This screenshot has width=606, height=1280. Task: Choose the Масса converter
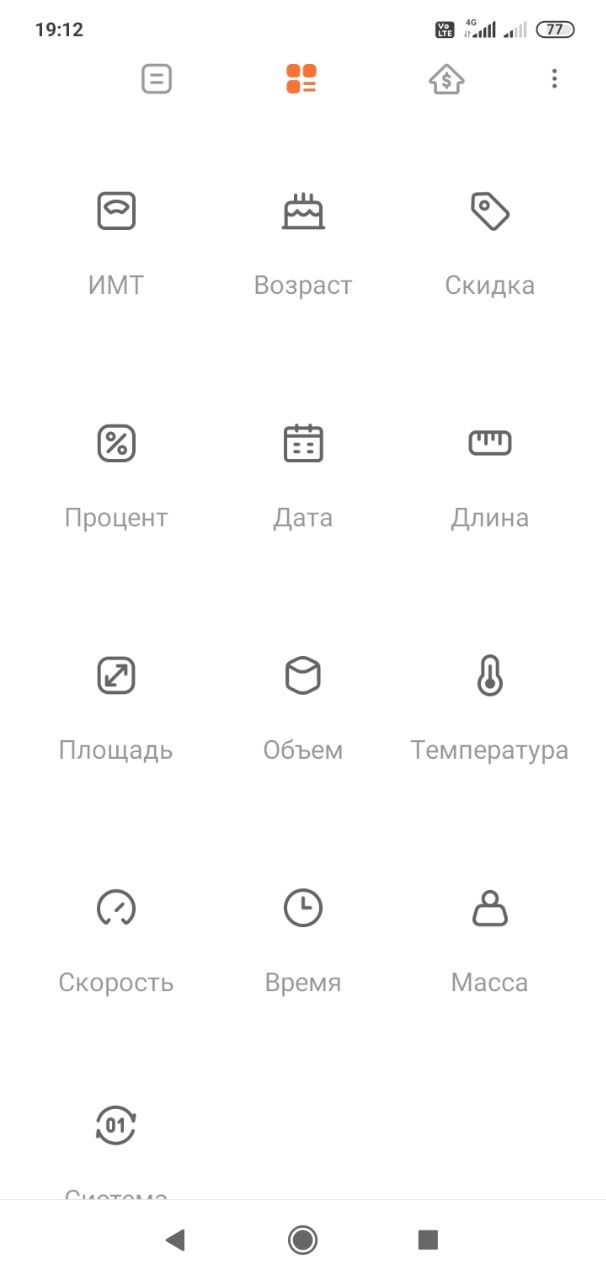[x=490, y=942]
